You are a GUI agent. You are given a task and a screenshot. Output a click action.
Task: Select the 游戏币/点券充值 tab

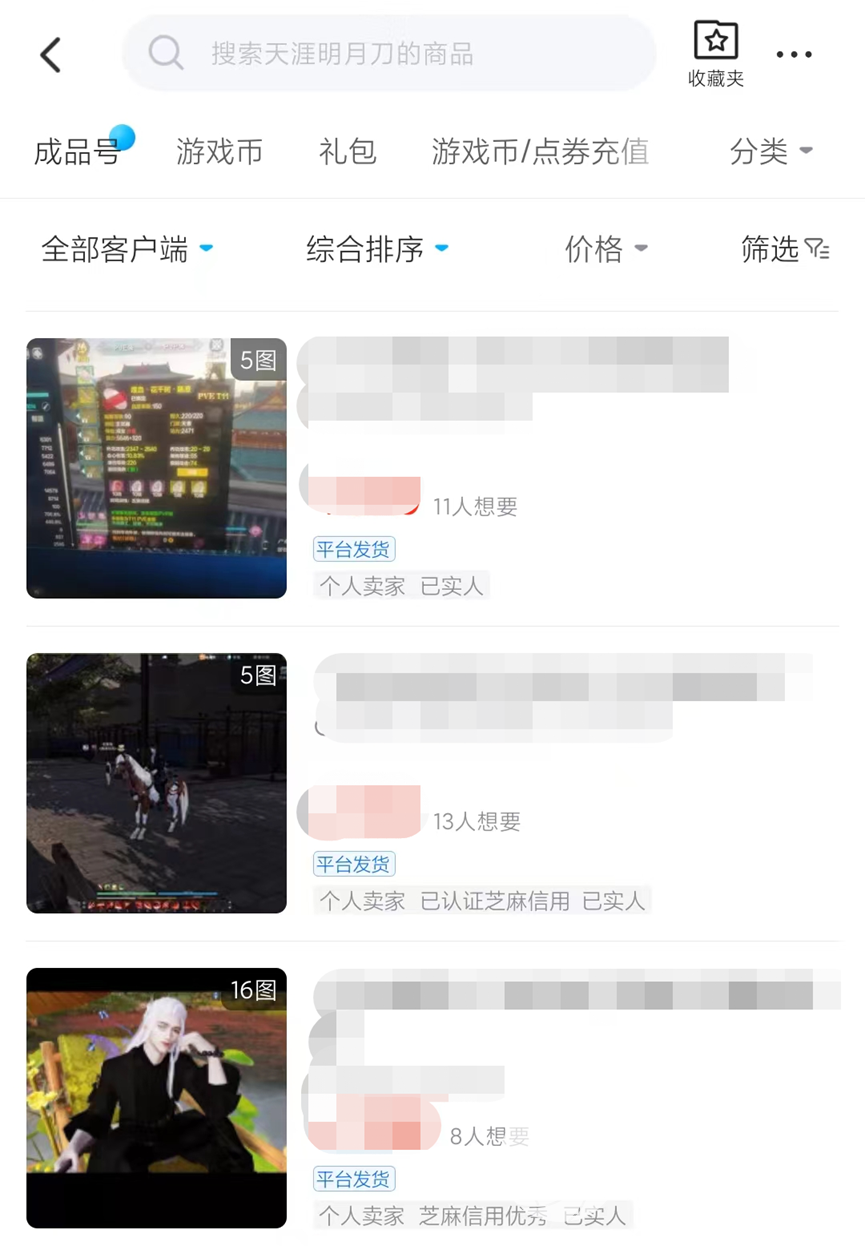pos(540,152)
